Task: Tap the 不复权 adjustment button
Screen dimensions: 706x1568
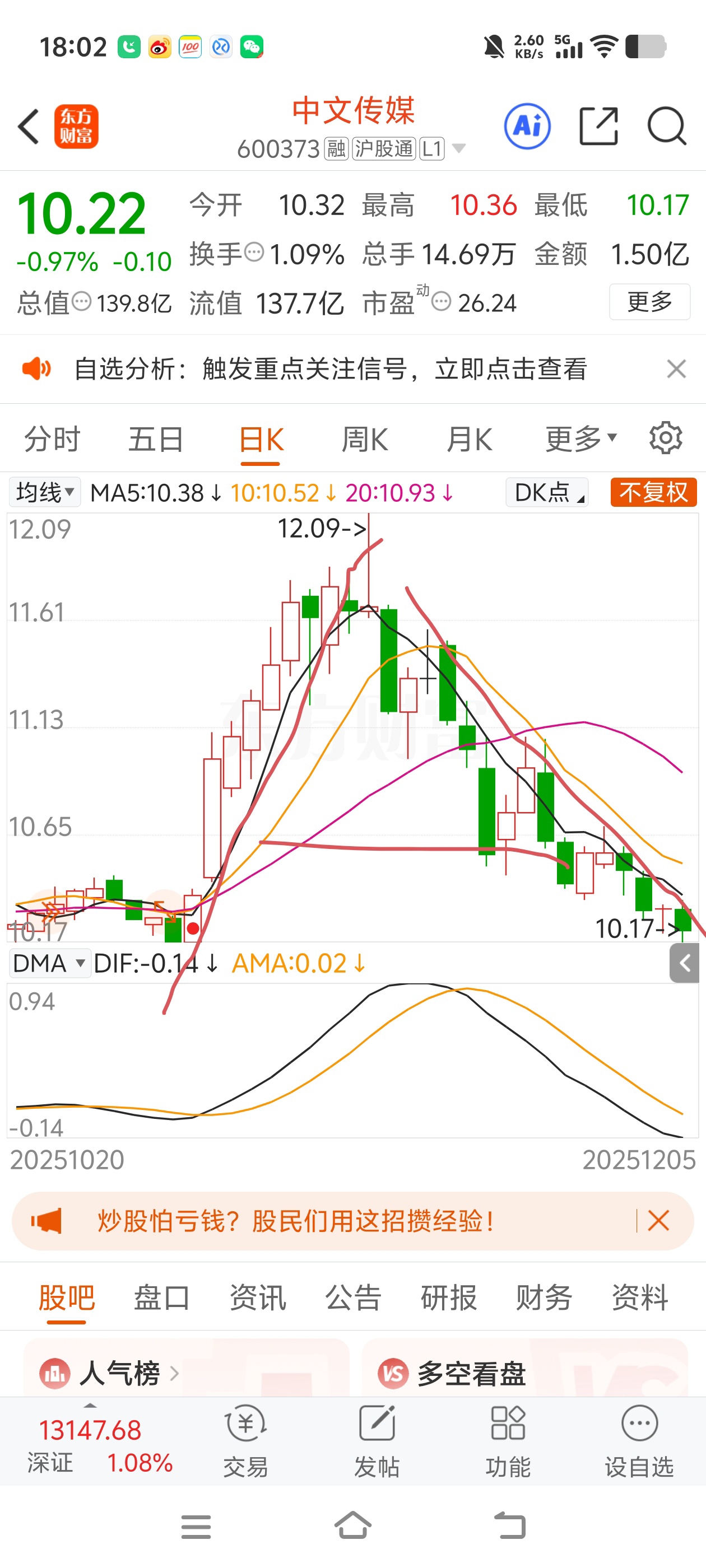Action: click(653, 492)
